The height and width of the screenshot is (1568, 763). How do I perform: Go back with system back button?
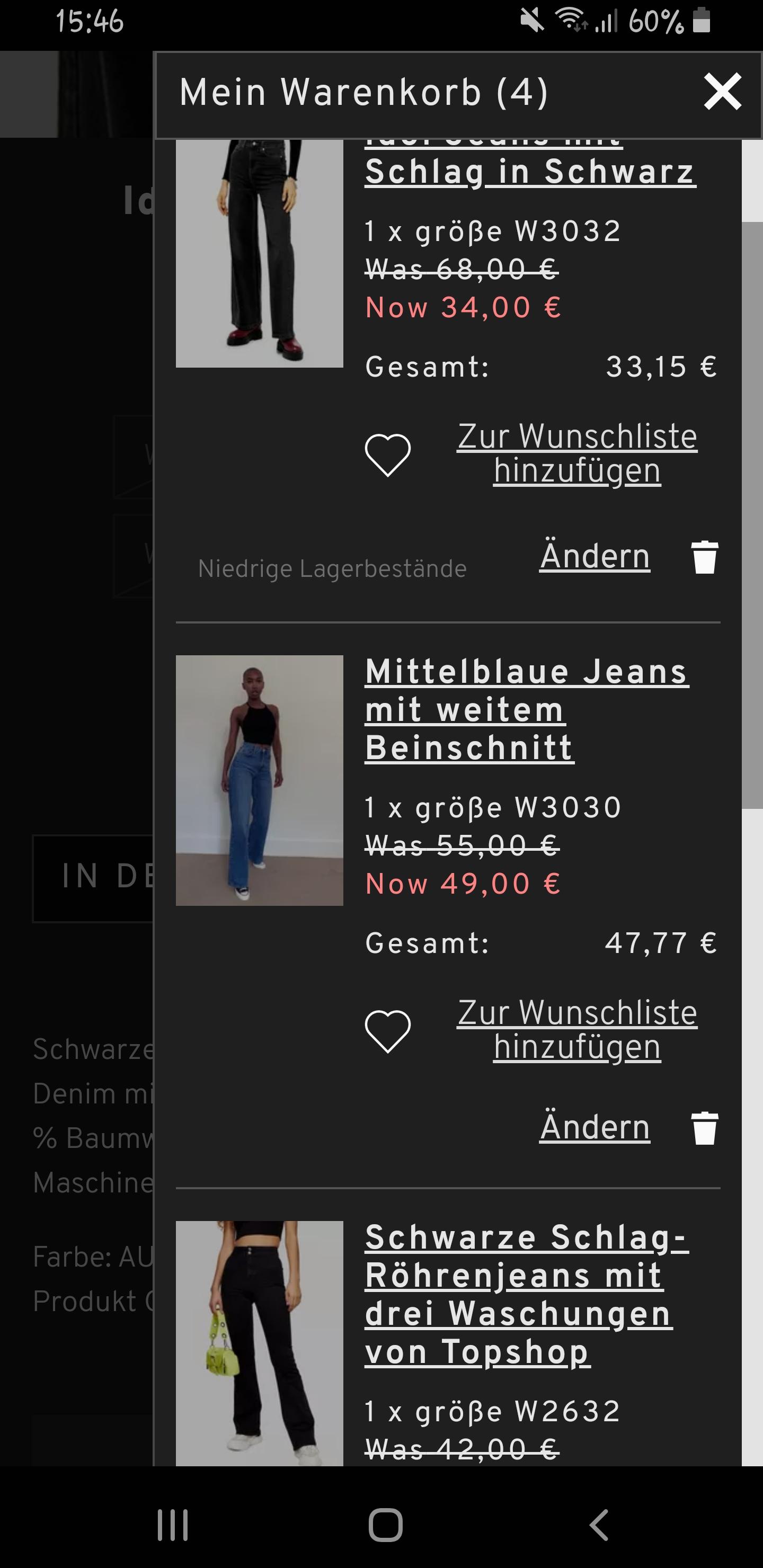[599, 1526]
